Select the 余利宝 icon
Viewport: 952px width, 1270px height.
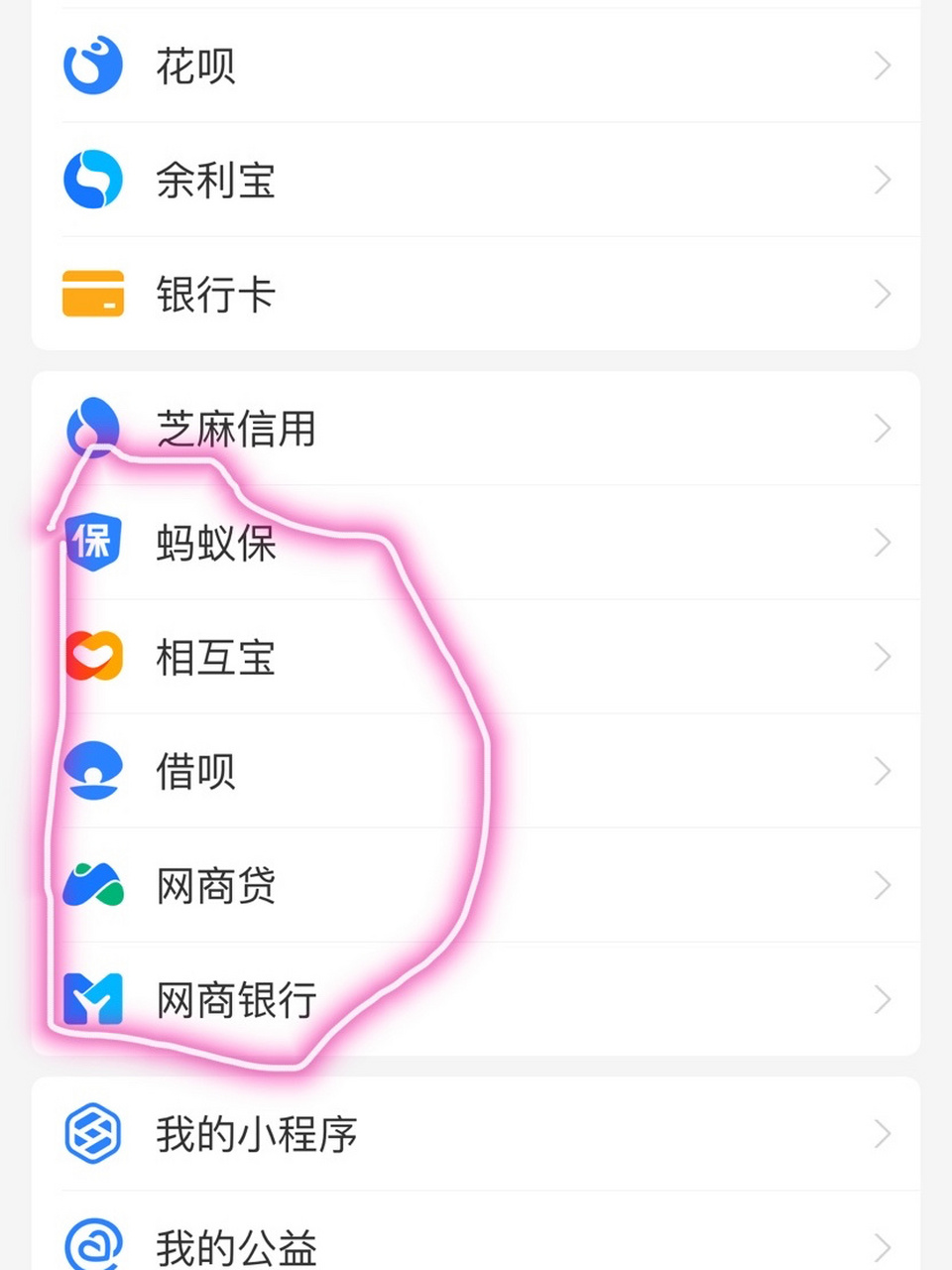[92, 180]
